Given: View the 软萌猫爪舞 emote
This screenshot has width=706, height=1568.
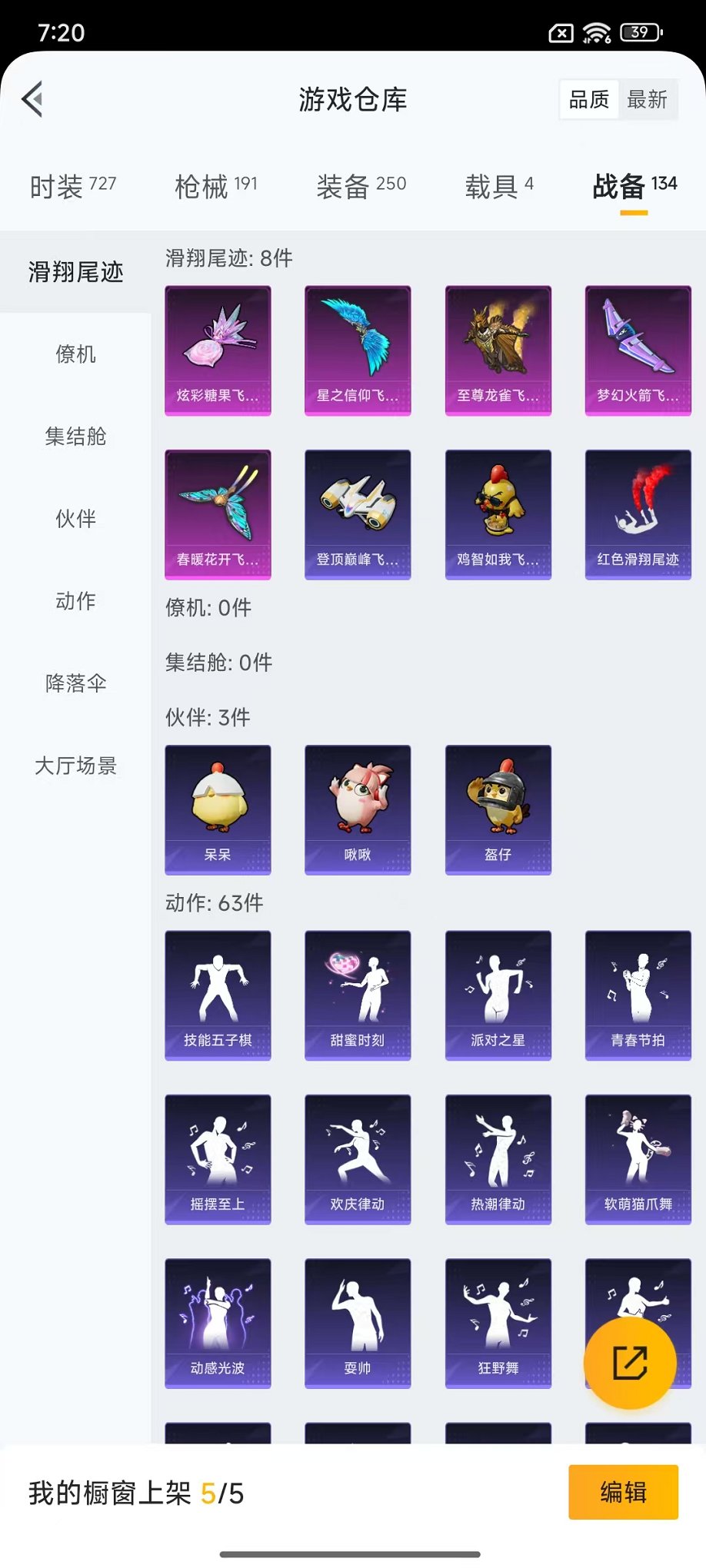Looking at the screenshot, I should point(638,1159).
